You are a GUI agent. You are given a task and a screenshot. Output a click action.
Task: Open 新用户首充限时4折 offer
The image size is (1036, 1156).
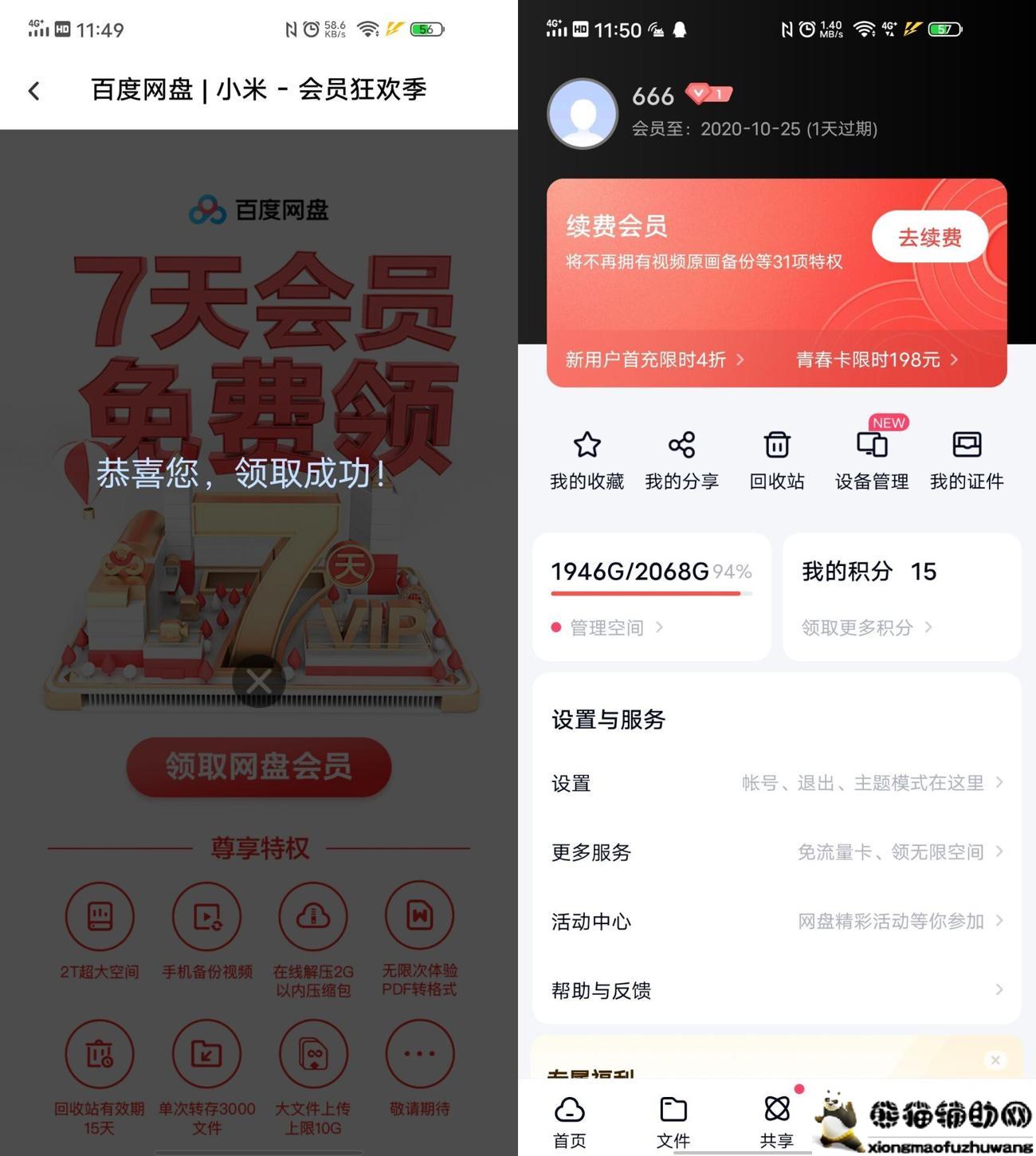(x=654, y=360)
